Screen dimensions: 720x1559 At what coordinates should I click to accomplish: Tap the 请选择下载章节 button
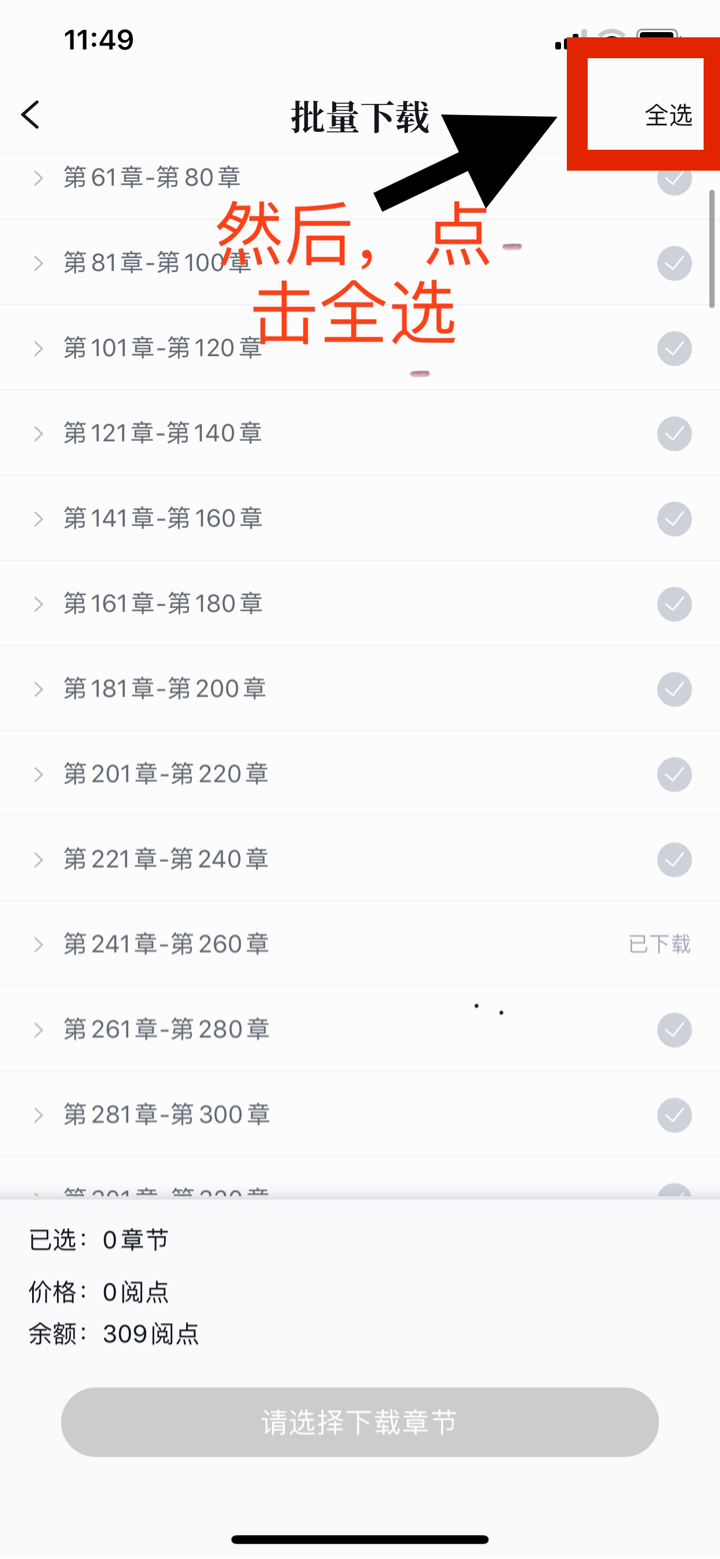(359, 1422)
